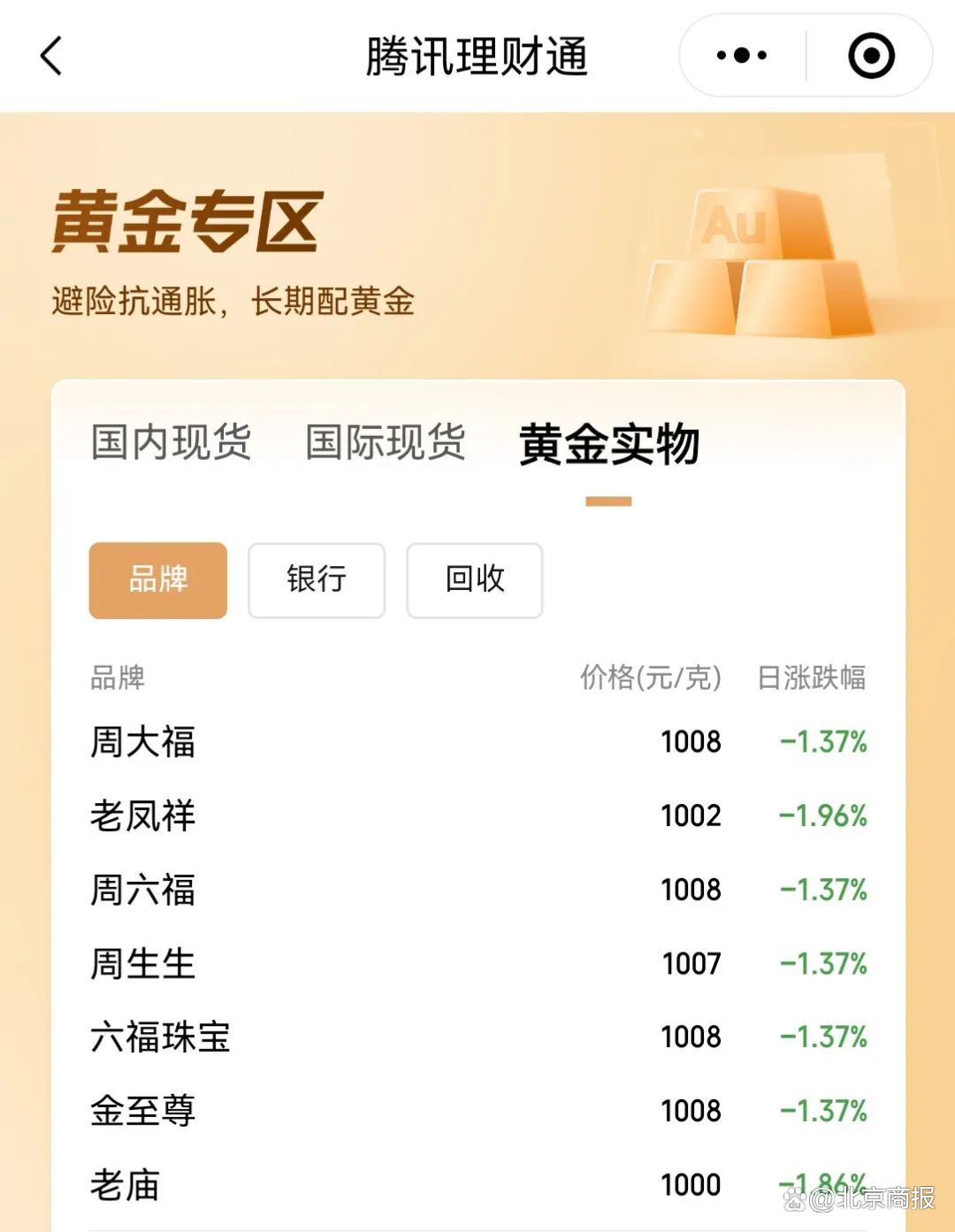Switch to the 国际现货 tab
This screenshot has width=955, height=1232.
386,442
